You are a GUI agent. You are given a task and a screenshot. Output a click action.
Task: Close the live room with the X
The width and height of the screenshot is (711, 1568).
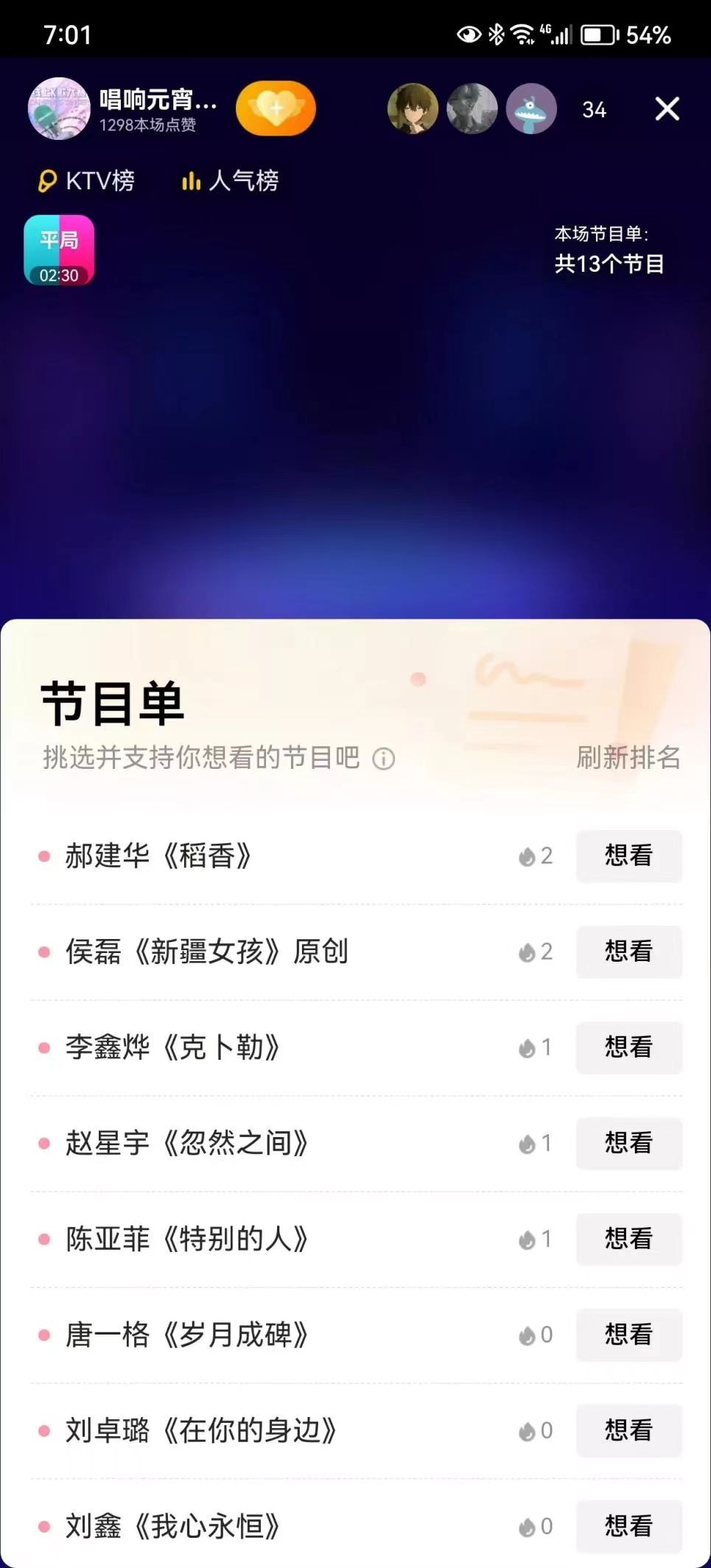point(667,109)
